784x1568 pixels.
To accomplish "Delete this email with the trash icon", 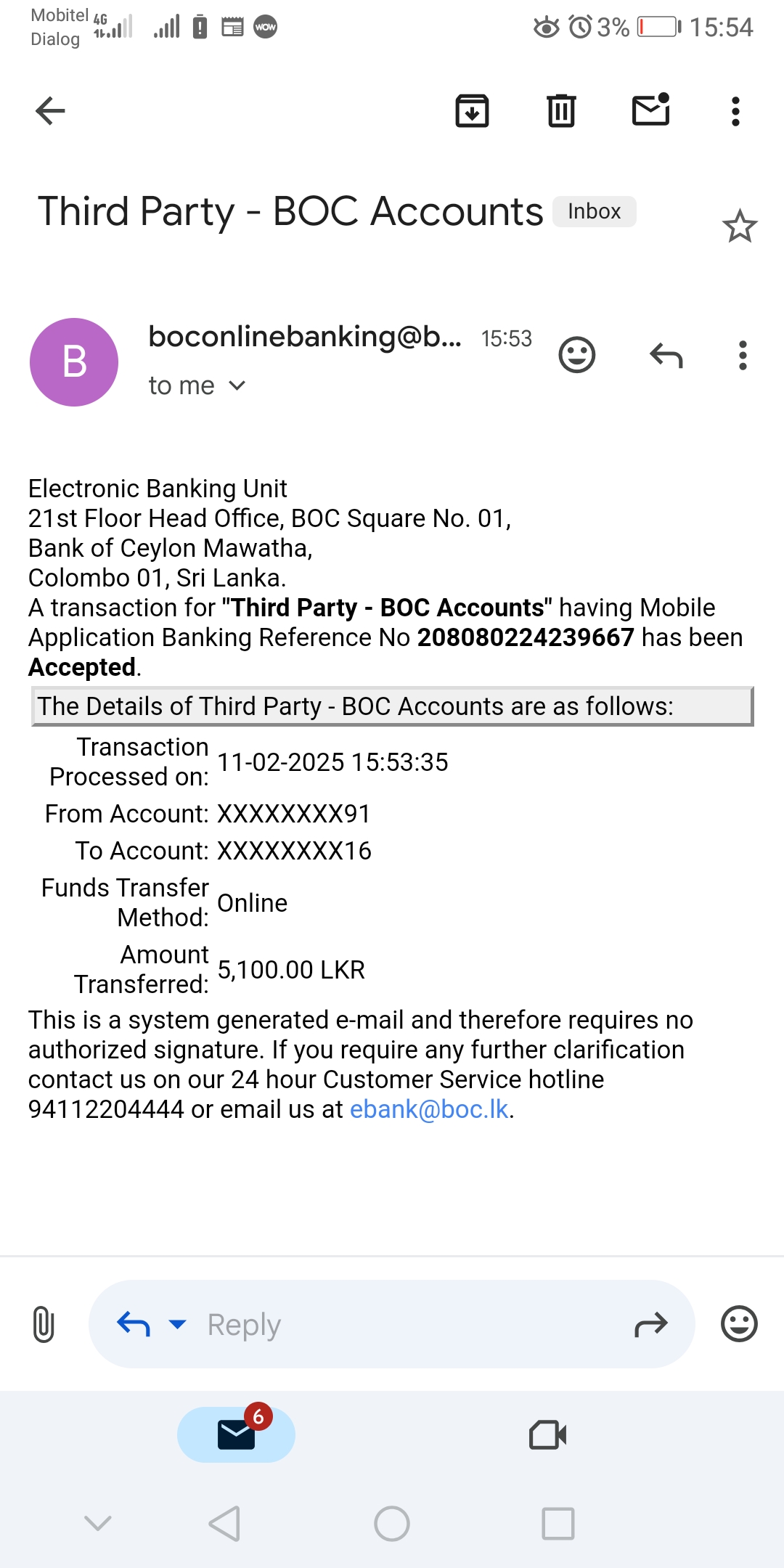I will coord(561,111).
